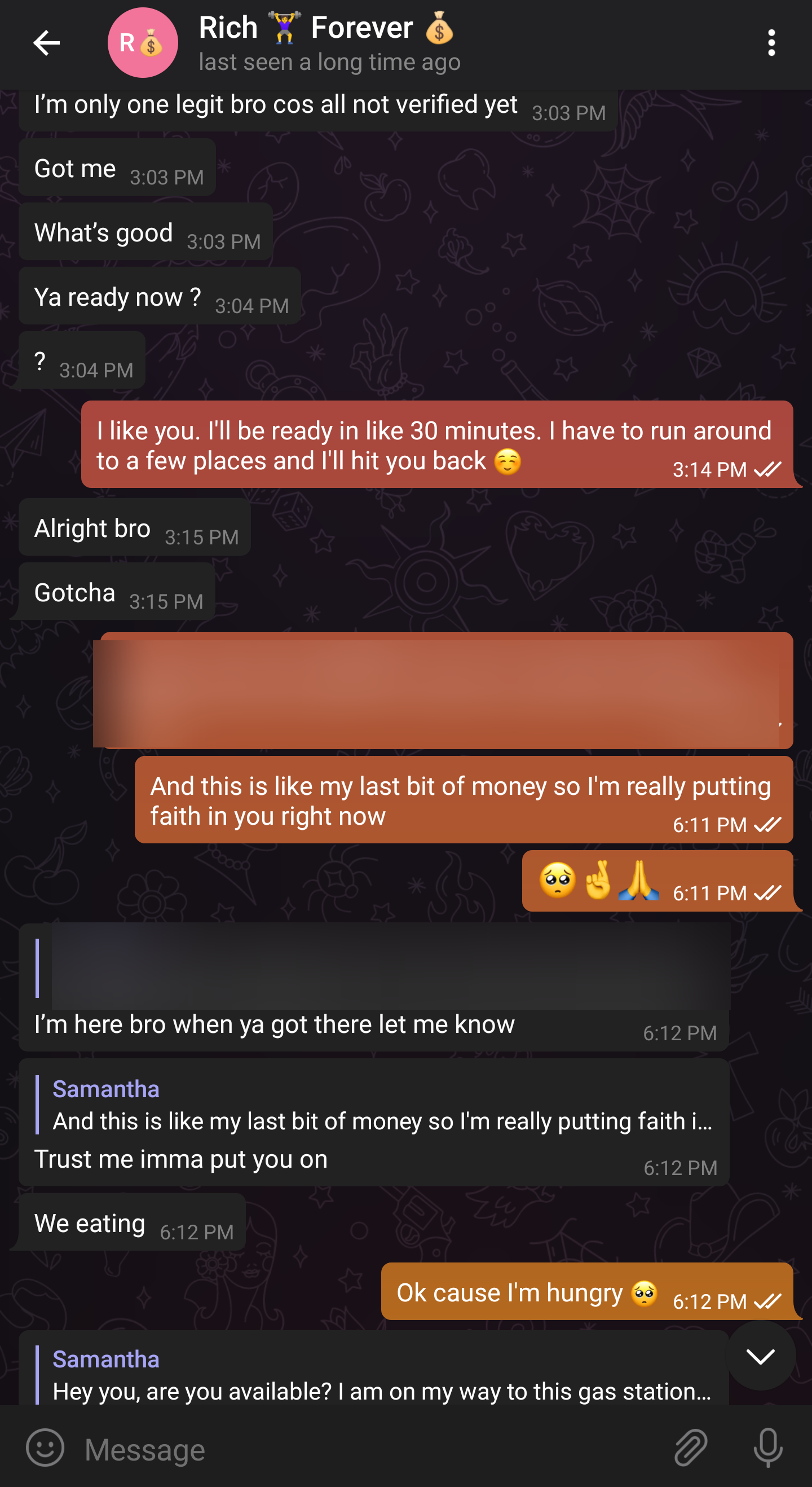Screen dimensions: 812x1487
Task: Tap the microphone to record voice
Action: 767,1448
